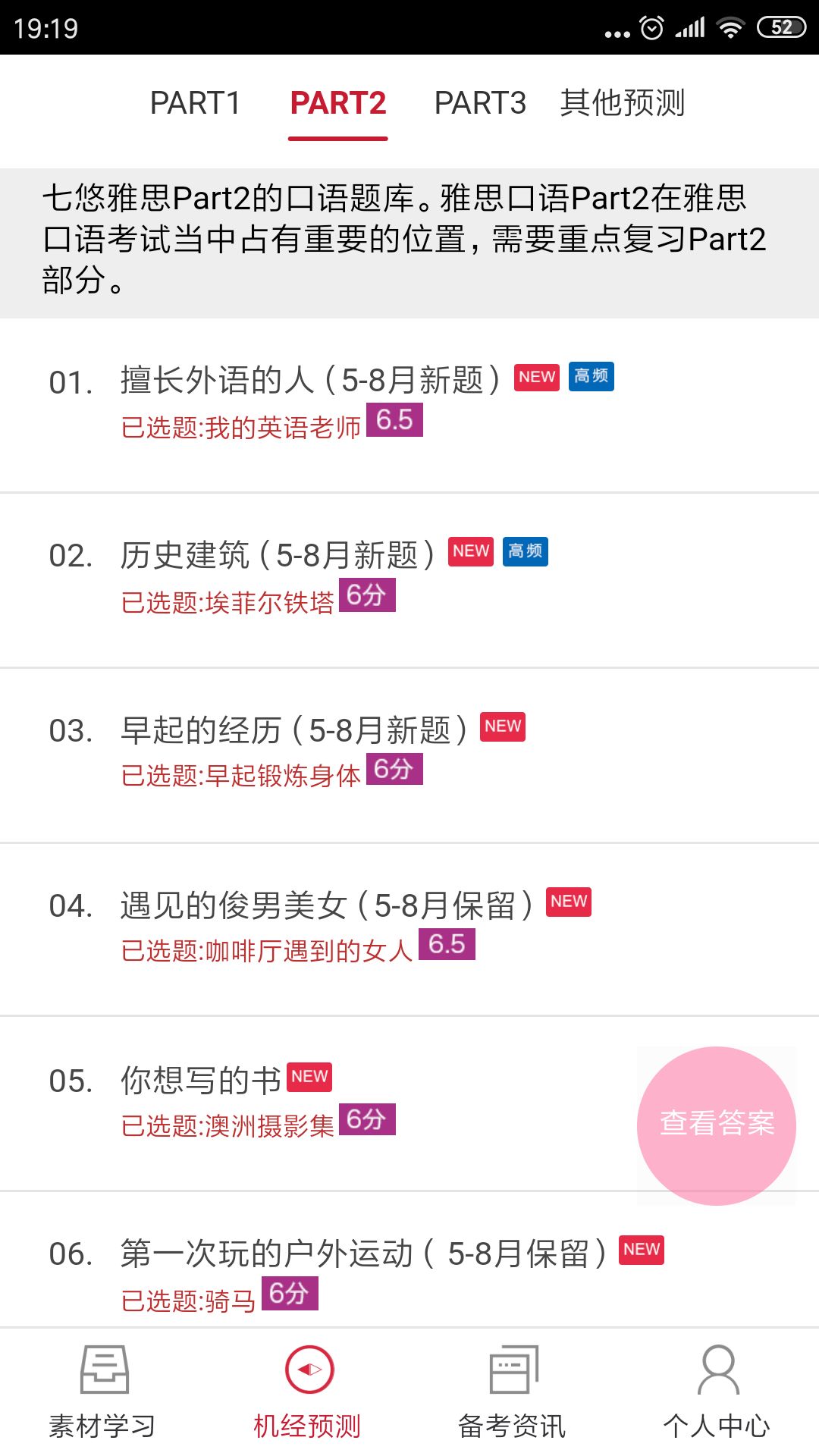Open the 其他预测 tab
This screenshot has width=819, height=1456.
[623, 103]
